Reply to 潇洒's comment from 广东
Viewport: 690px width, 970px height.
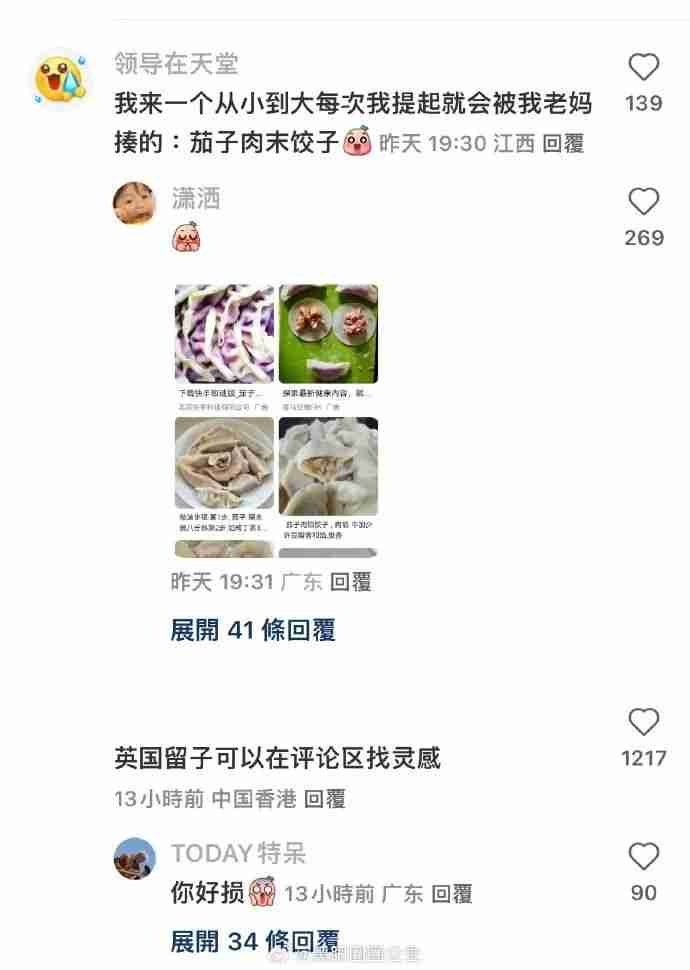pyautogui.click(x=351, y=581)
